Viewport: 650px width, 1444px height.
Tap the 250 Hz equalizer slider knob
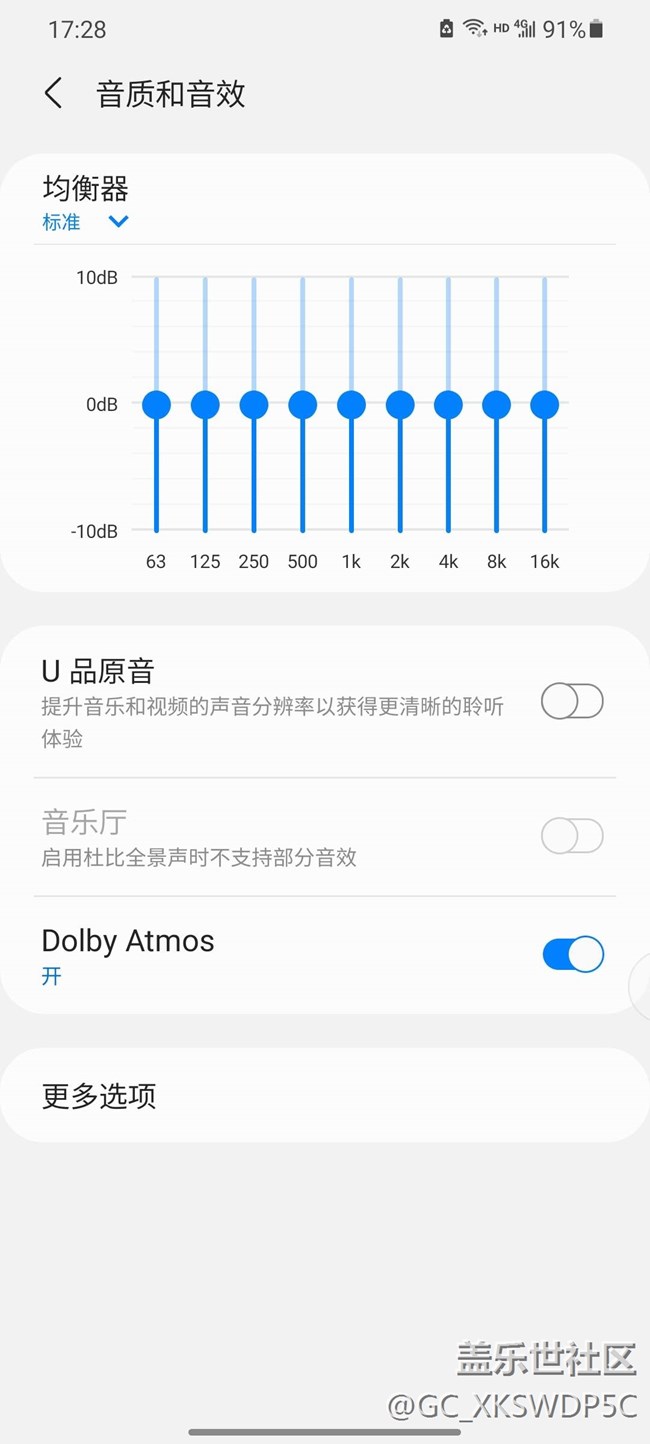point(254,405)
